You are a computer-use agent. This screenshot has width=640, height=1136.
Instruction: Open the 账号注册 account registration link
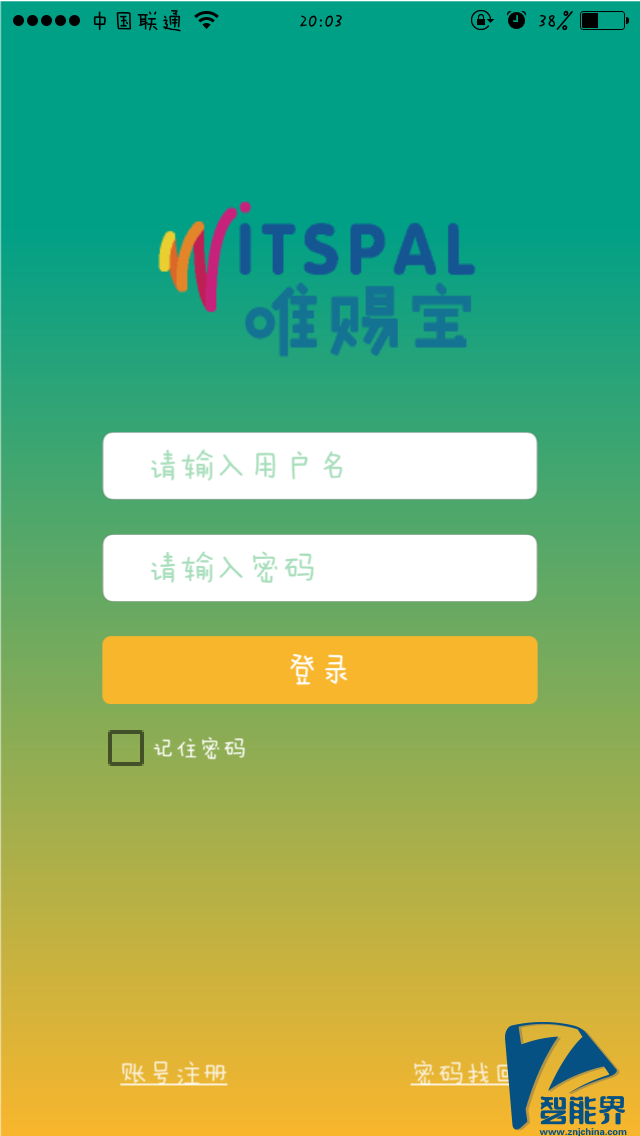174,1074
